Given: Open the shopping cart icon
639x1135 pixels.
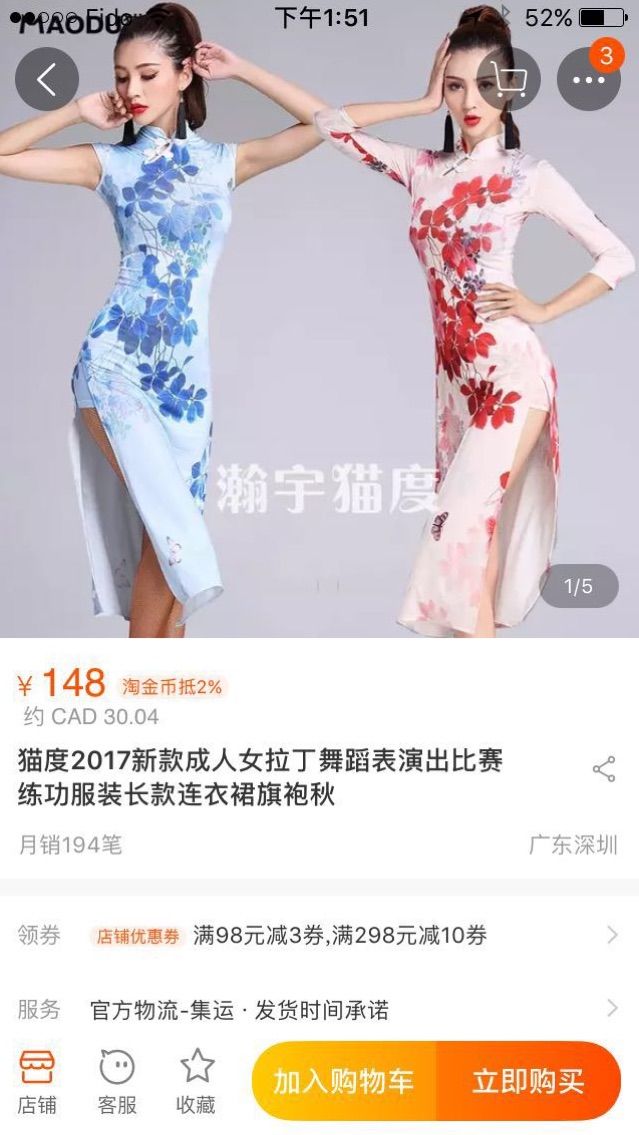Looking at the screenshot, I should tap(509, 79).
